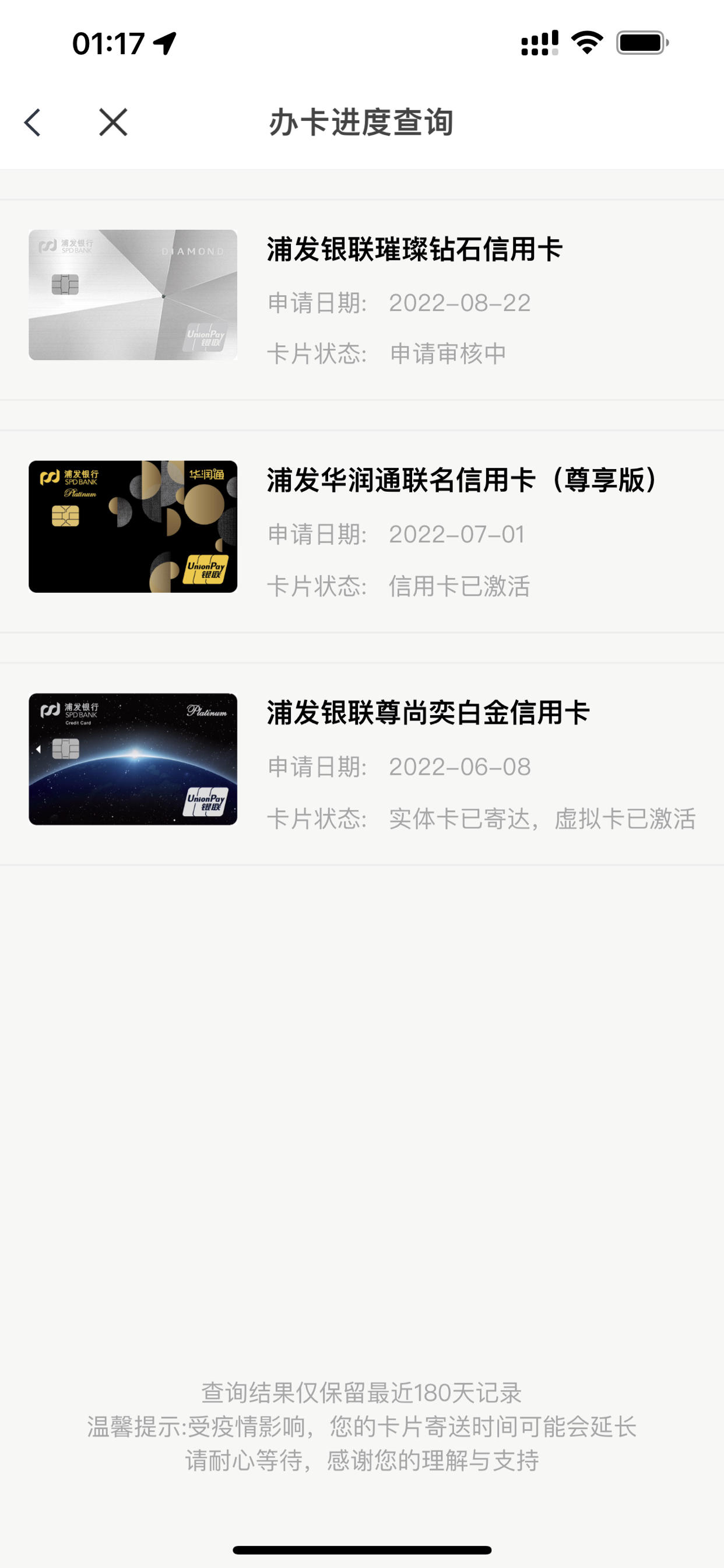
Task: Close the 办卡进度查询 page
Action: click(x=113, y=123)
